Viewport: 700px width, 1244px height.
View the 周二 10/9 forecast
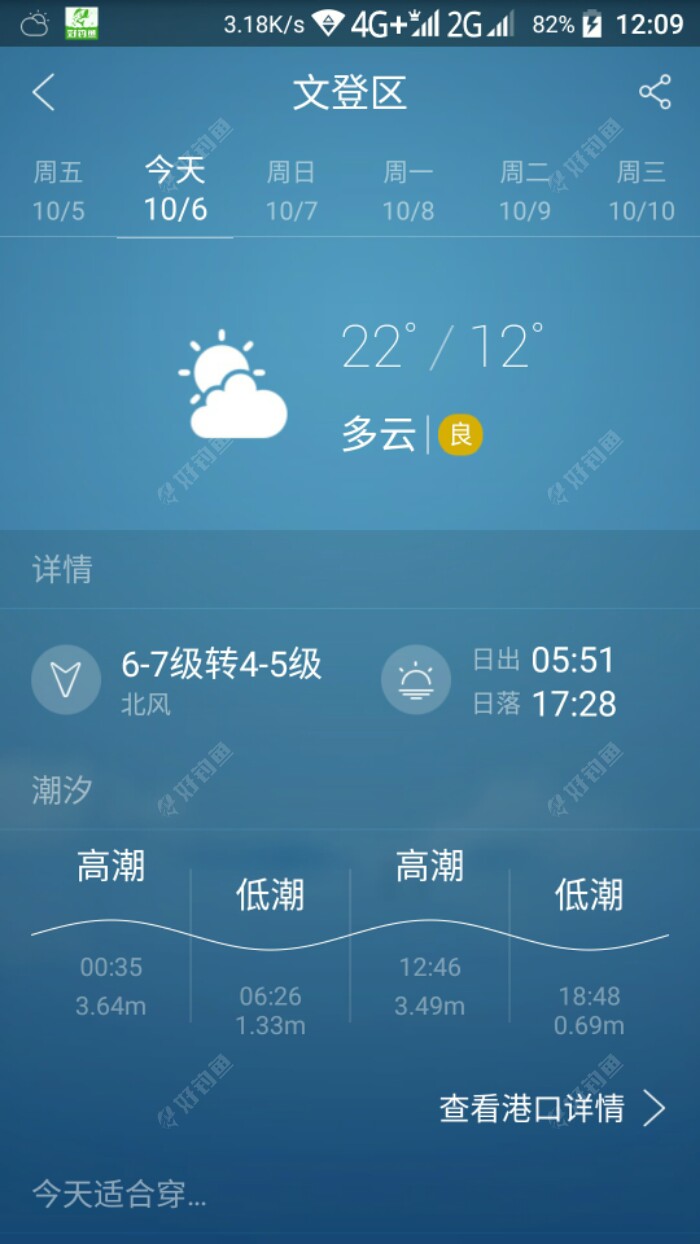[525, 191]
